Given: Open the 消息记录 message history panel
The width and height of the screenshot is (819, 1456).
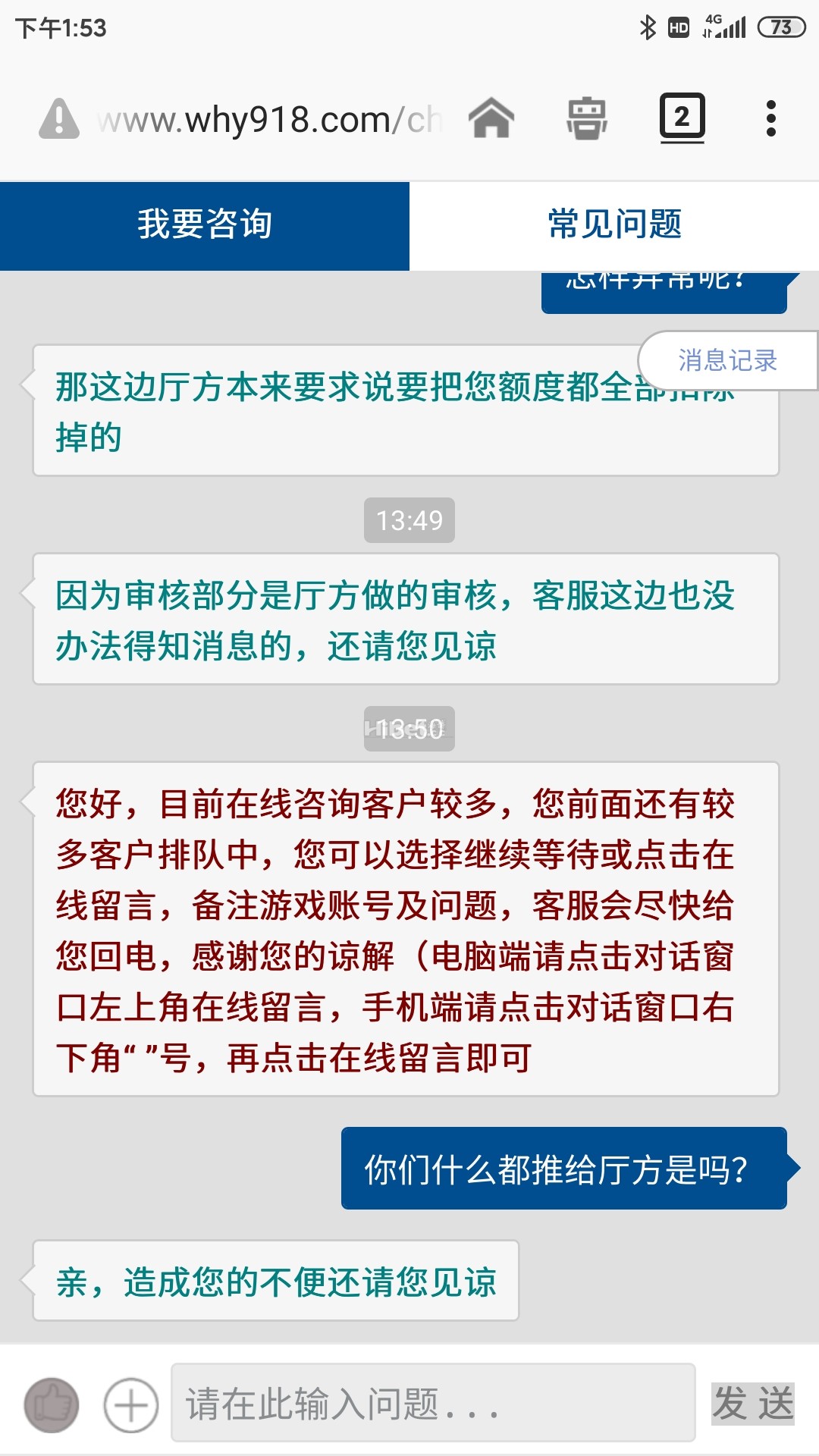Looking at the screenshot, I should tap(726, 360).
